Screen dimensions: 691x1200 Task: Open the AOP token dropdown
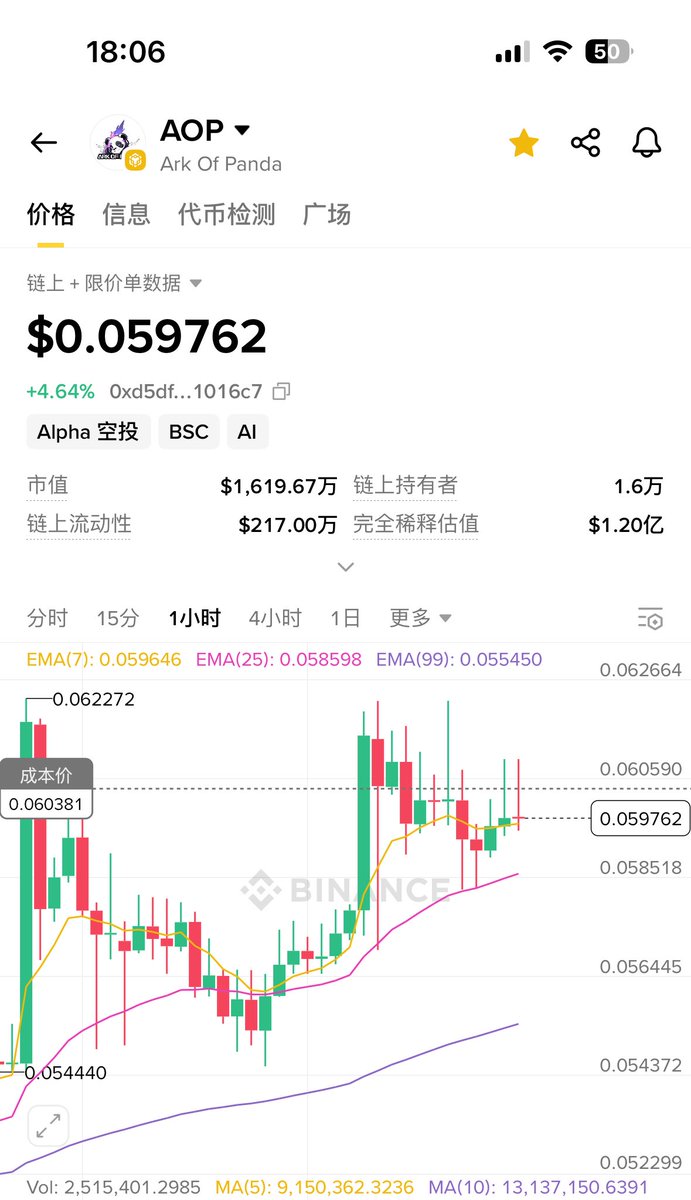coord(241,130)
